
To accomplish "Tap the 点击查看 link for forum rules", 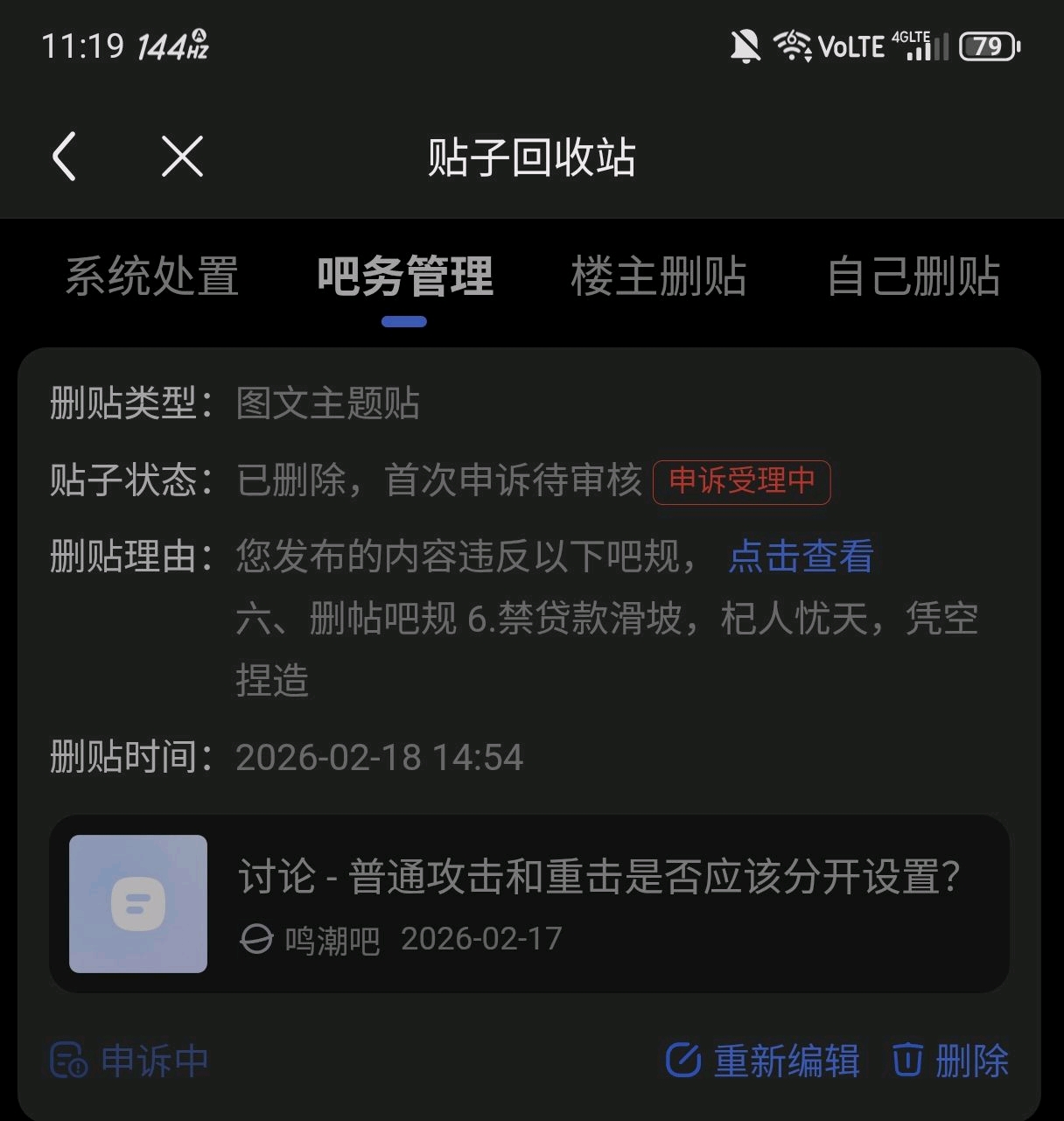I will [801, 557].
